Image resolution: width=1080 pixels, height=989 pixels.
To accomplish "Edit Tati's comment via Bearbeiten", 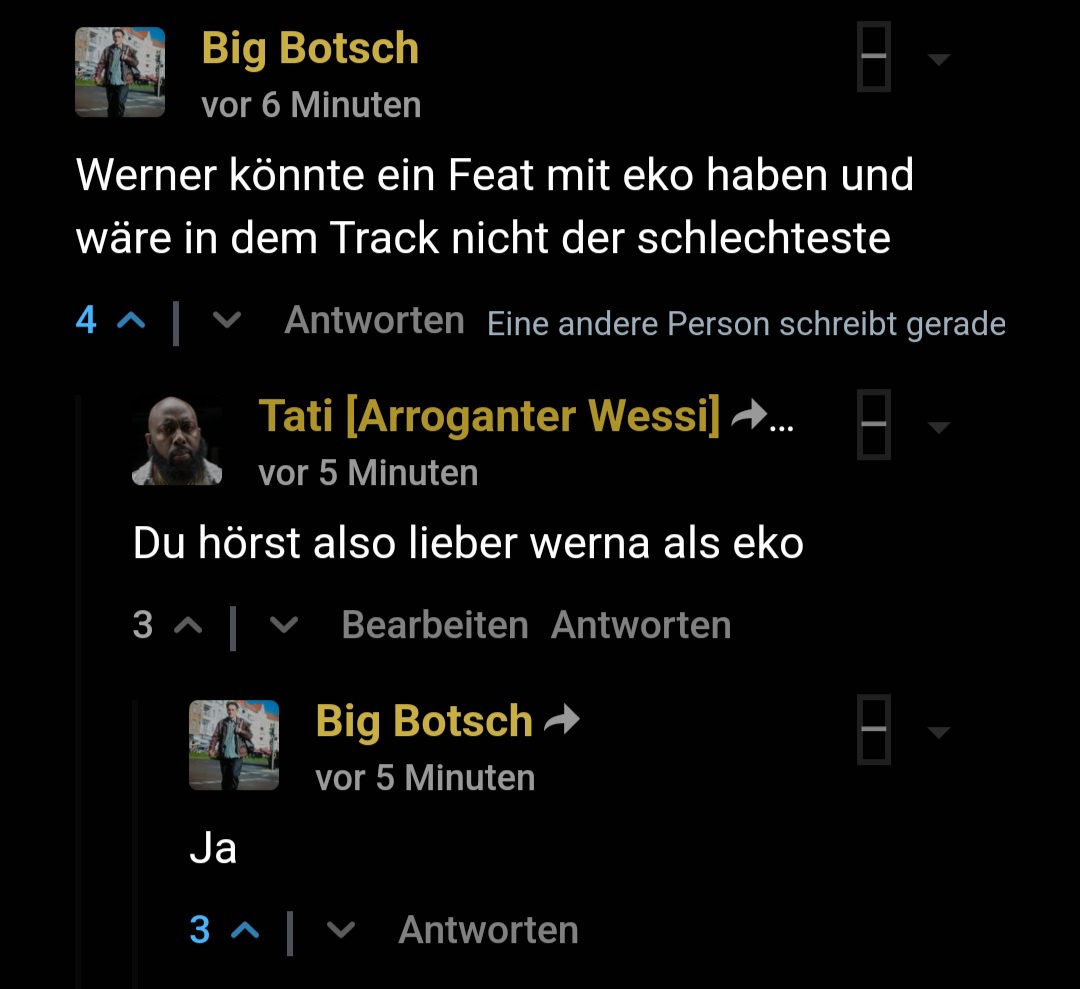I will pyautogui.click(x=434, y=625).
